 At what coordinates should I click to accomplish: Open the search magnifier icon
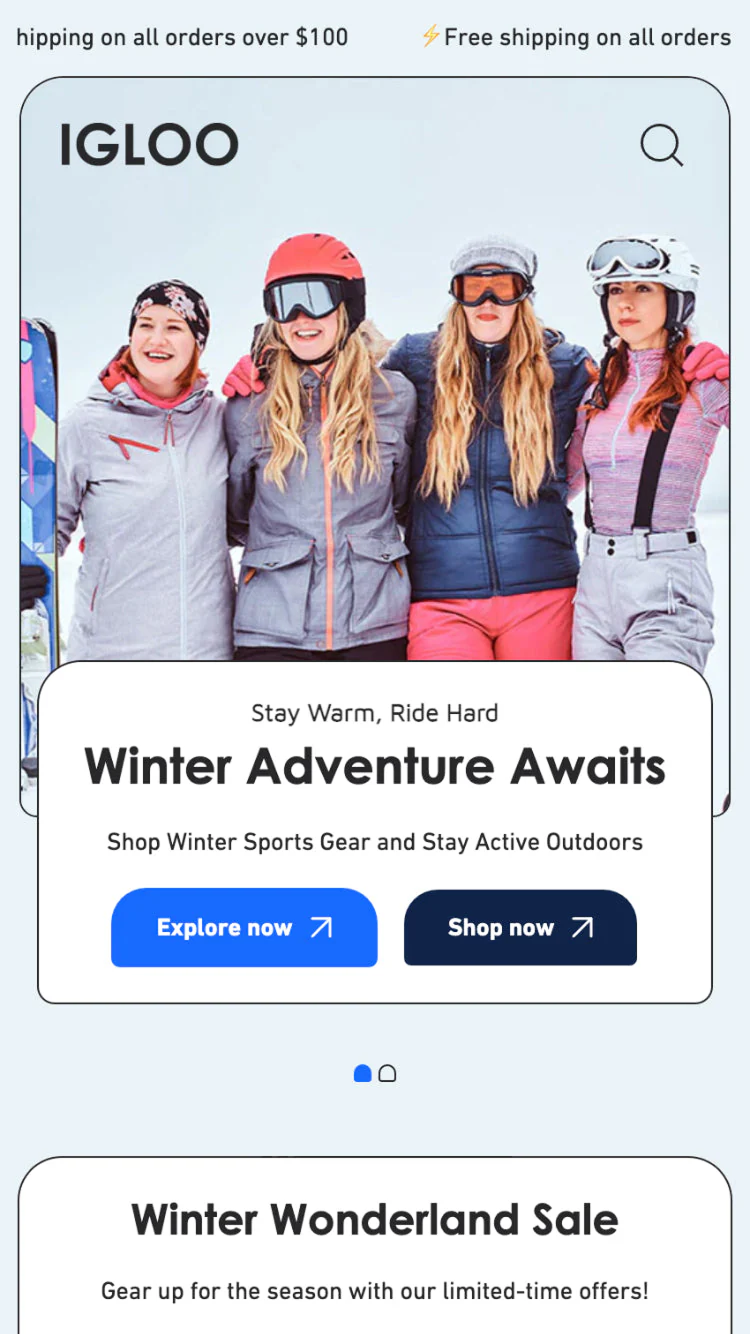(x=662, y=145)
